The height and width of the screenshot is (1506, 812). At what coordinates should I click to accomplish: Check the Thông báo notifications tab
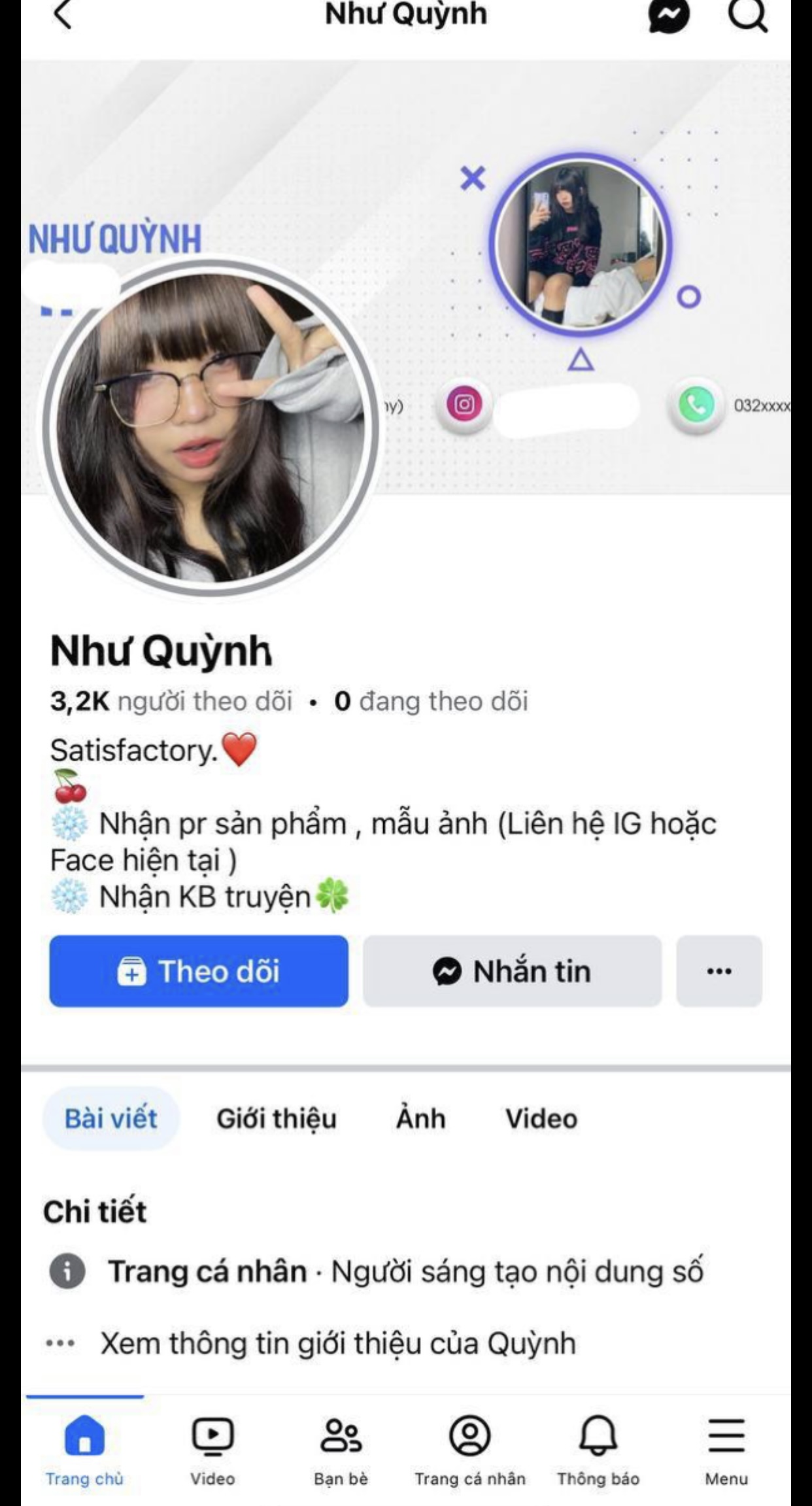[x=598, y=1449]
